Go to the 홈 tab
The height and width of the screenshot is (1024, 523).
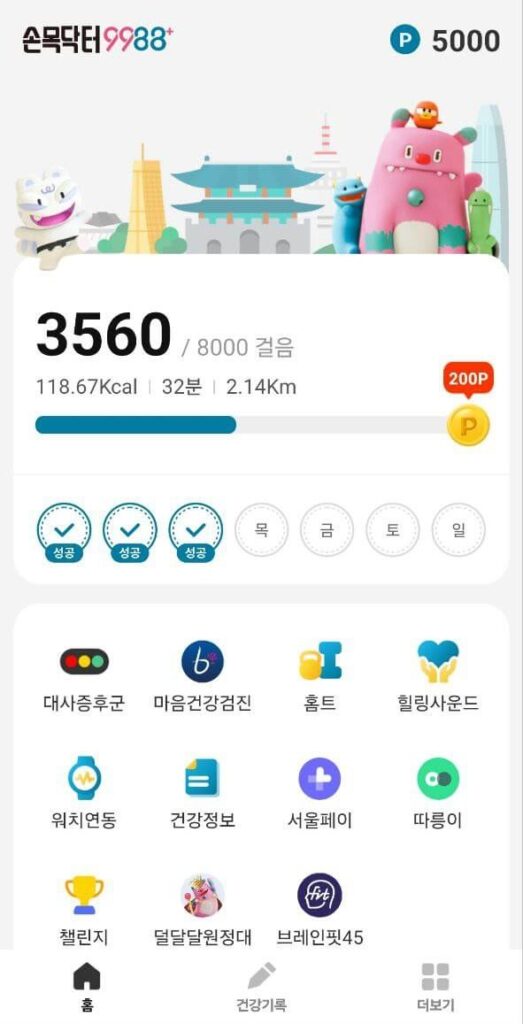87,987
